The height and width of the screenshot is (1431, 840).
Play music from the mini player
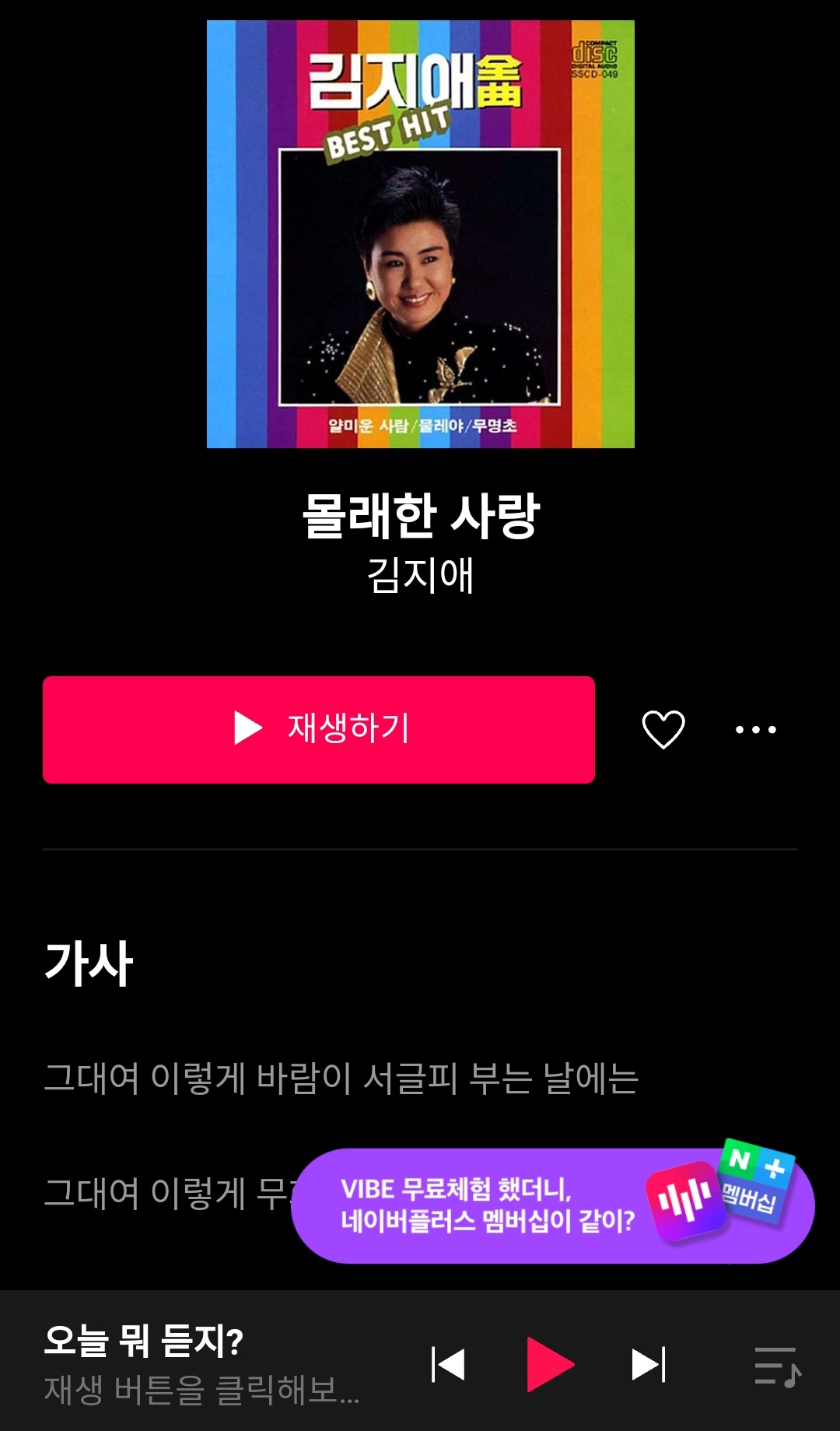(x=549, y=1364)
